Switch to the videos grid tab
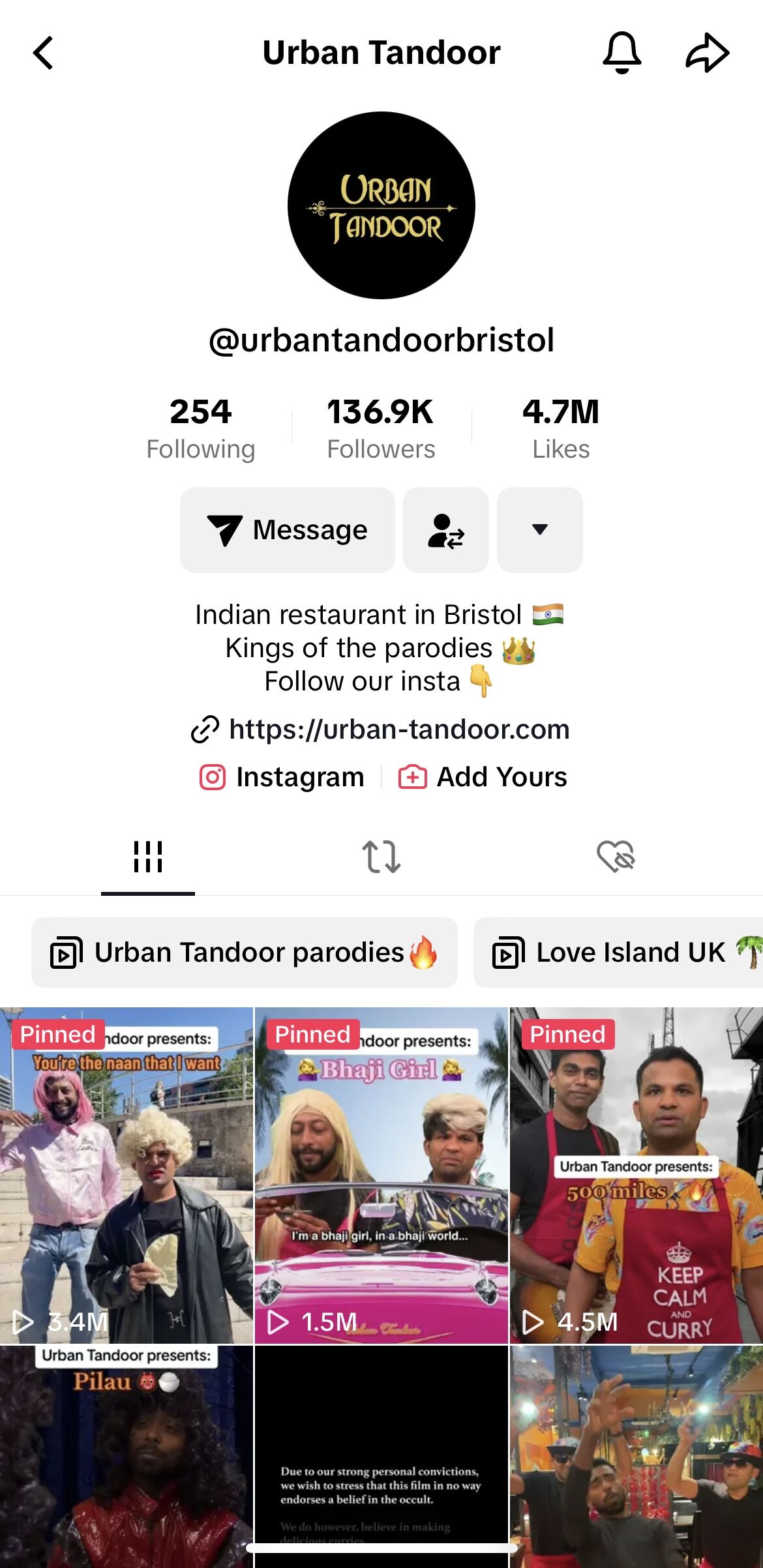This screenshot has width=763, height=1568. pos(148,857)
